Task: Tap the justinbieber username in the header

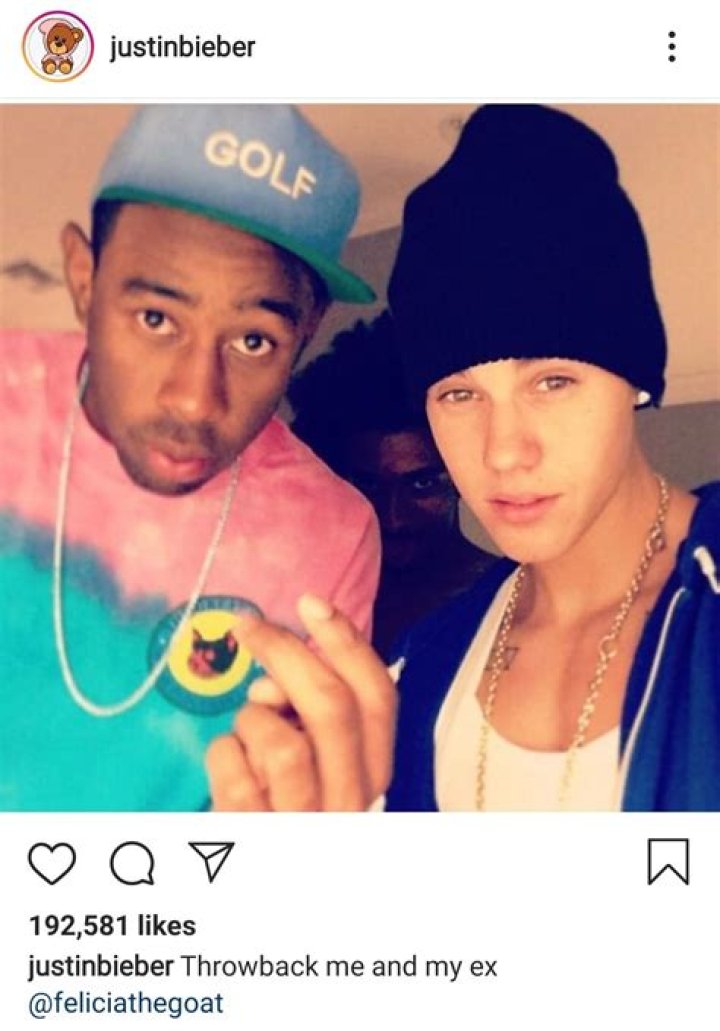Action: (x=182, y=46)
